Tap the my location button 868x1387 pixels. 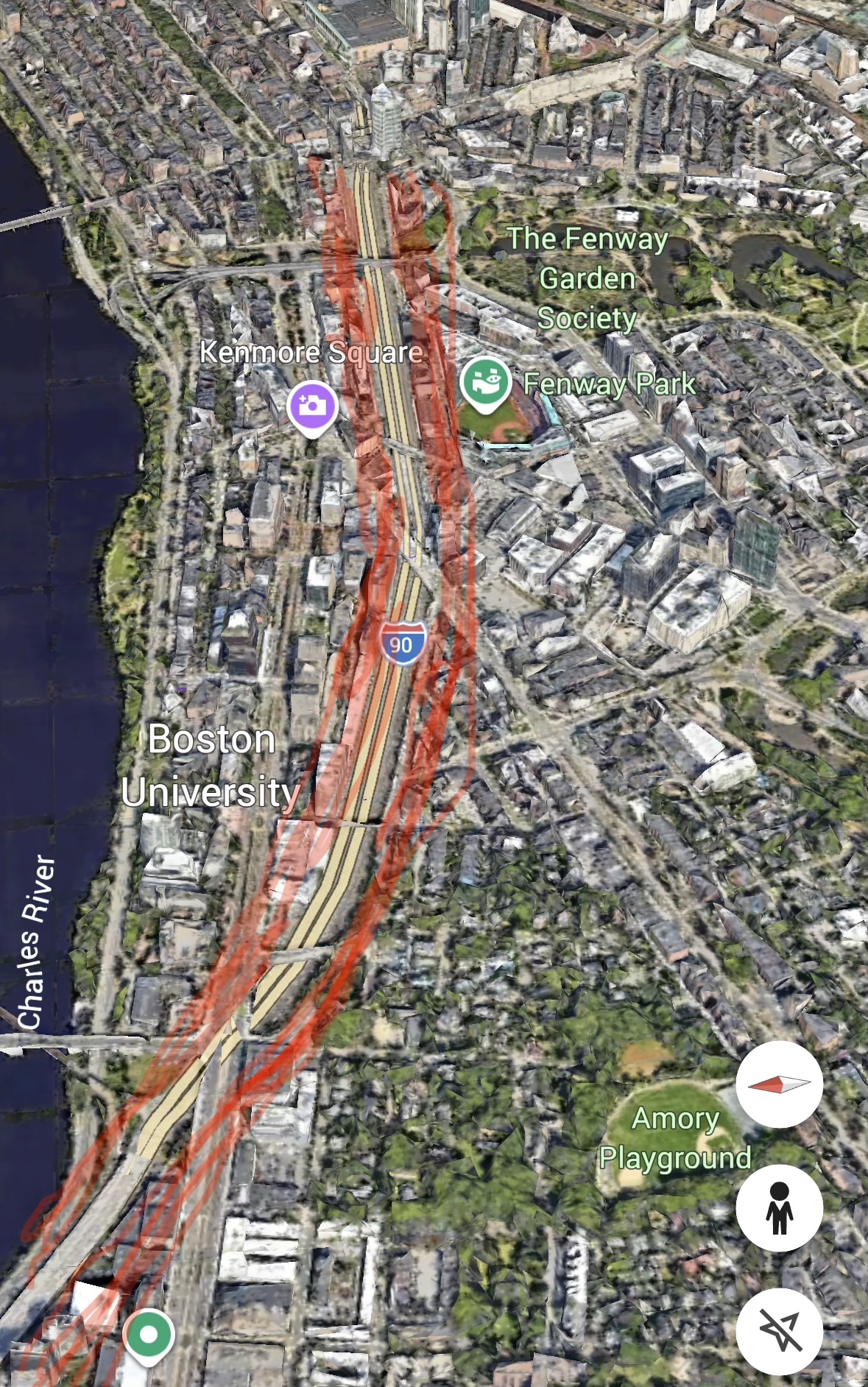coord(779,1331)
